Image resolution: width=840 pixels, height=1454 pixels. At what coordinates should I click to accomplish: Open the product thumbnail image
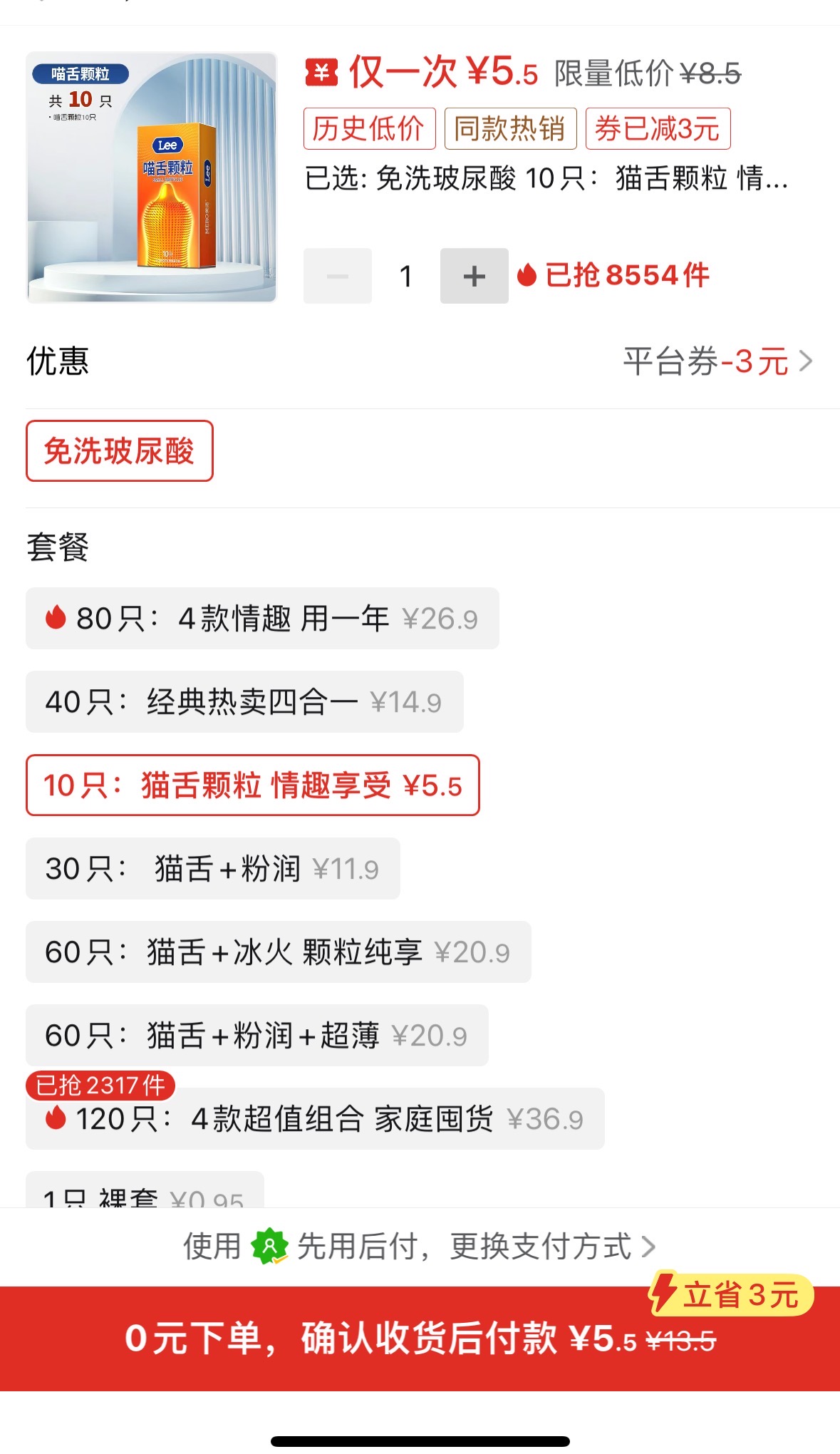point(151,177)
